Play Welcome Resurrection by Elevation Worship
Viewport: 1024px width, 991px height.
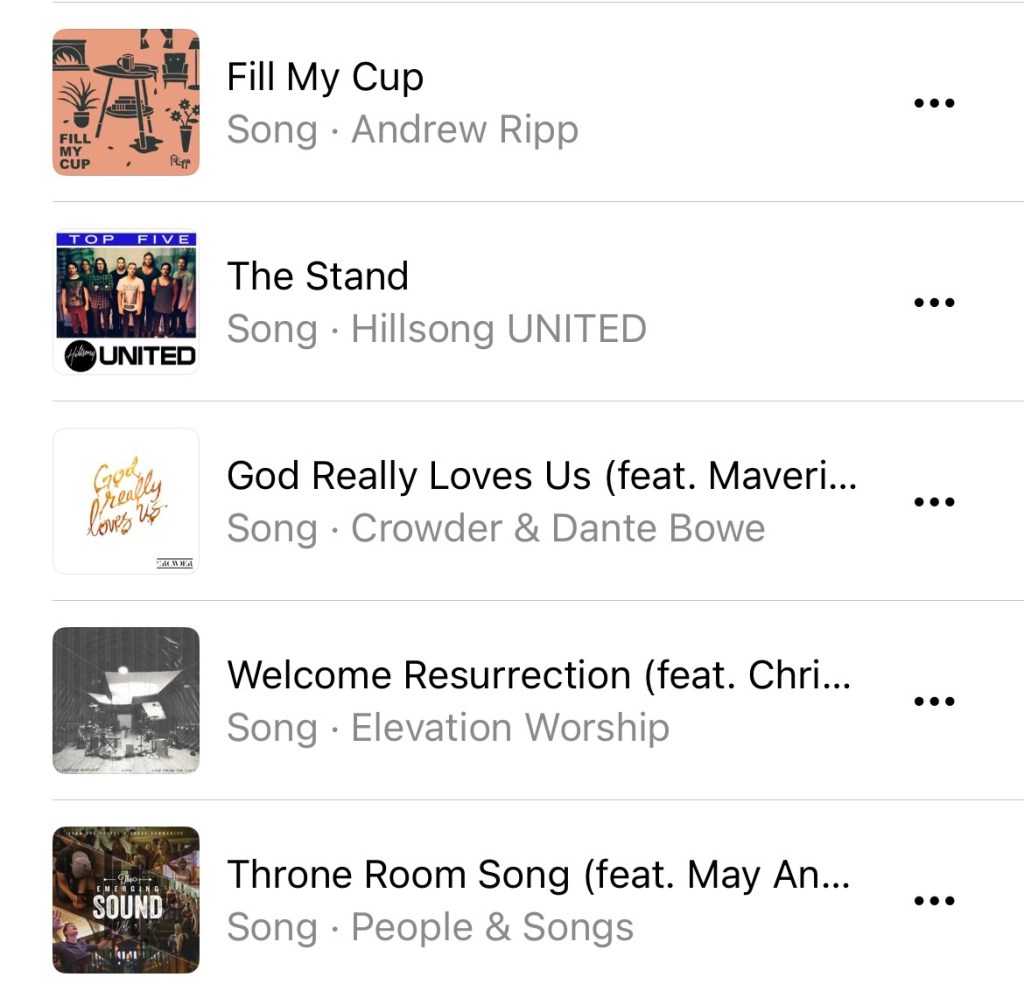(x=538, y=676)
